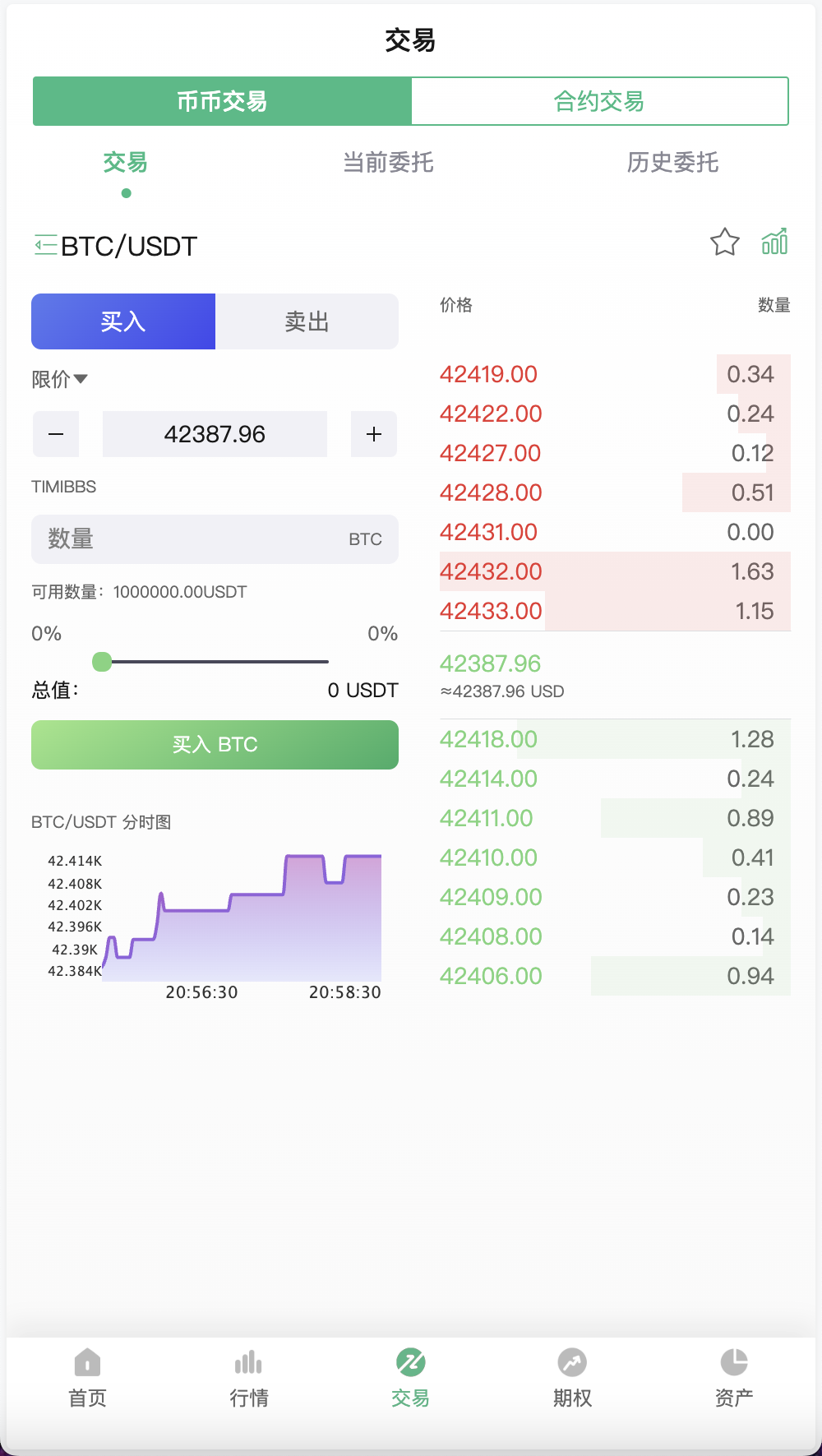Click the 数量 amount input field
The width and height of the screenshot is (822, 1456).
point(215,539)
